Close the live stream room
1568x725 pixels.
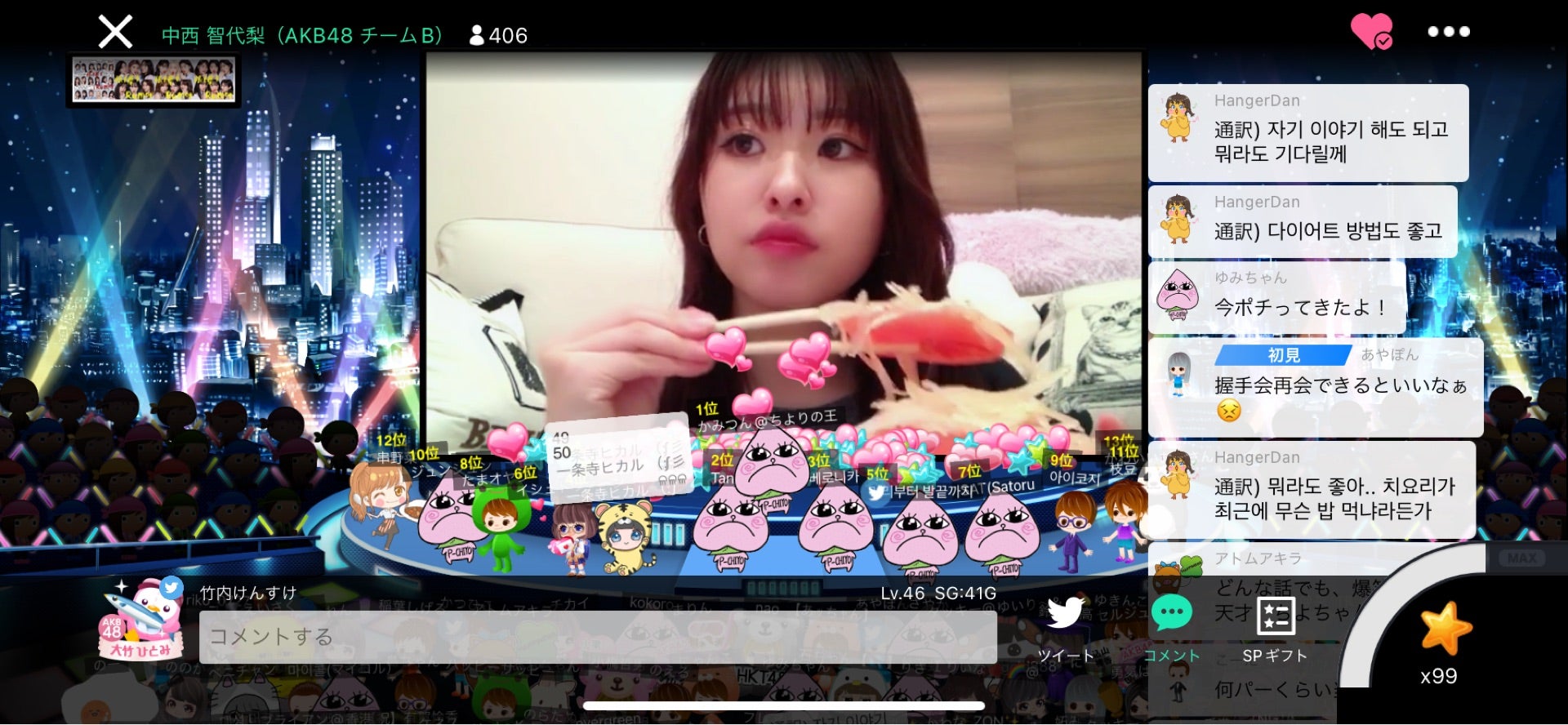115,33
